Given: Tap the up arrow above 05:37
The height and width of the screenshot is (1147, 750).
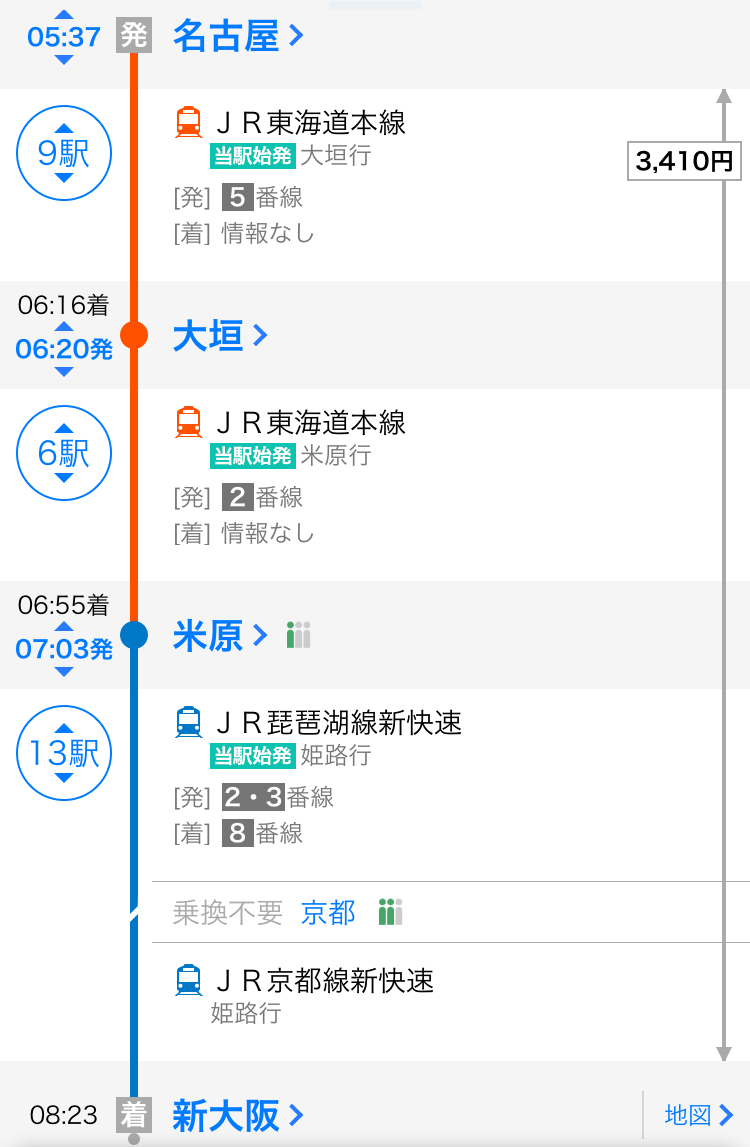Looking at the screenshot, I should (x=63, y=14).
